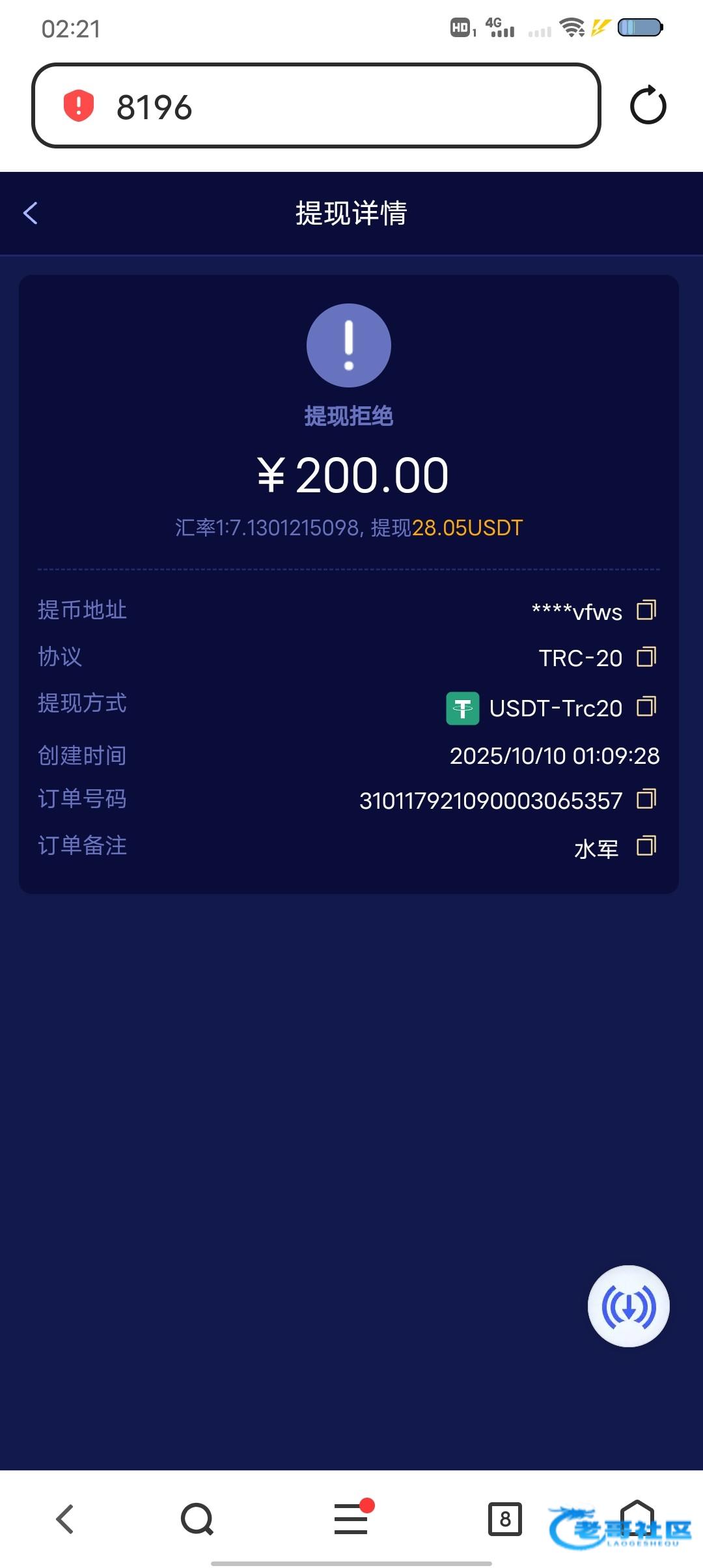Go to the browser home page
The width and height of the screenshot is (703, 1568).
pyautogui.click(x=637, y=1517)
